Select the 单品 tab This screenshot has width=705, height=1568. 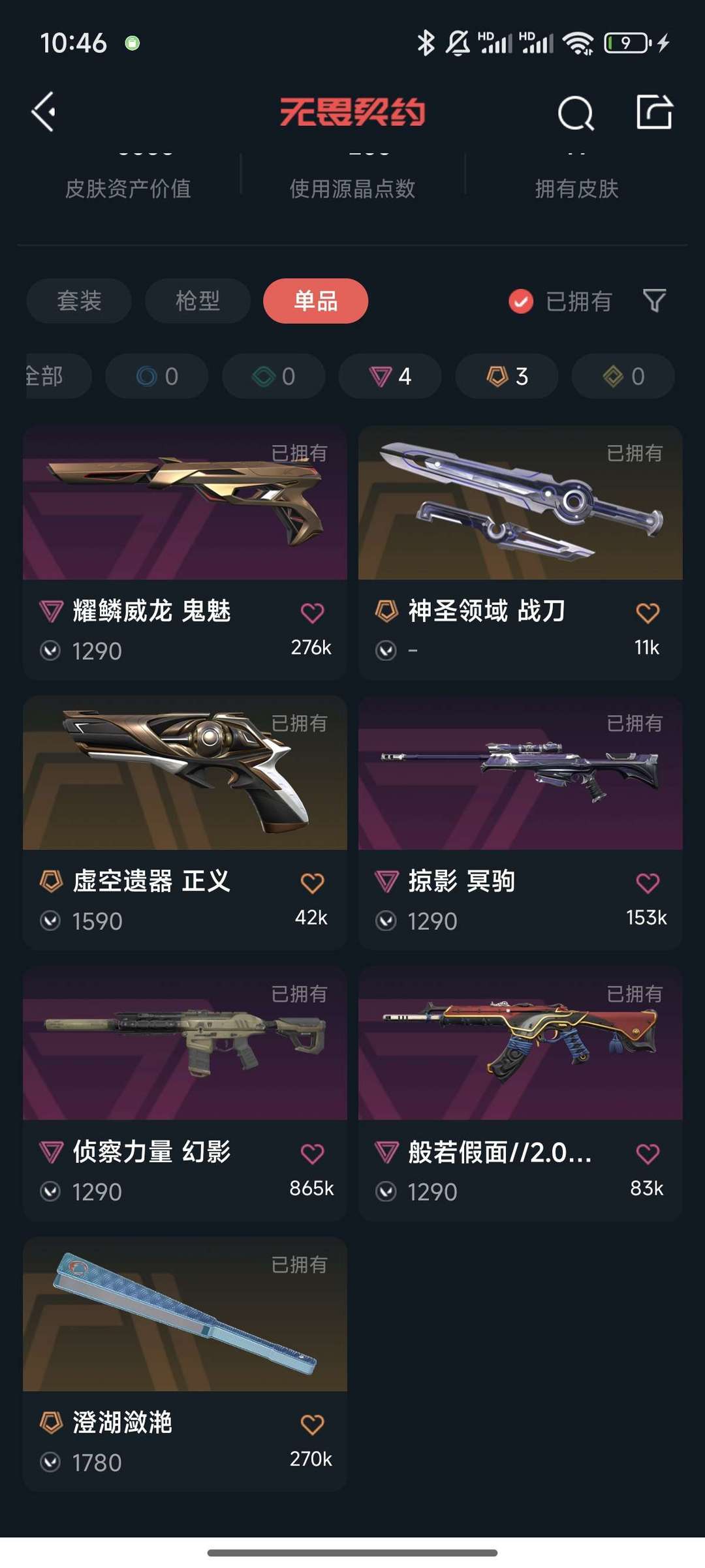click(x=316, y=301)
